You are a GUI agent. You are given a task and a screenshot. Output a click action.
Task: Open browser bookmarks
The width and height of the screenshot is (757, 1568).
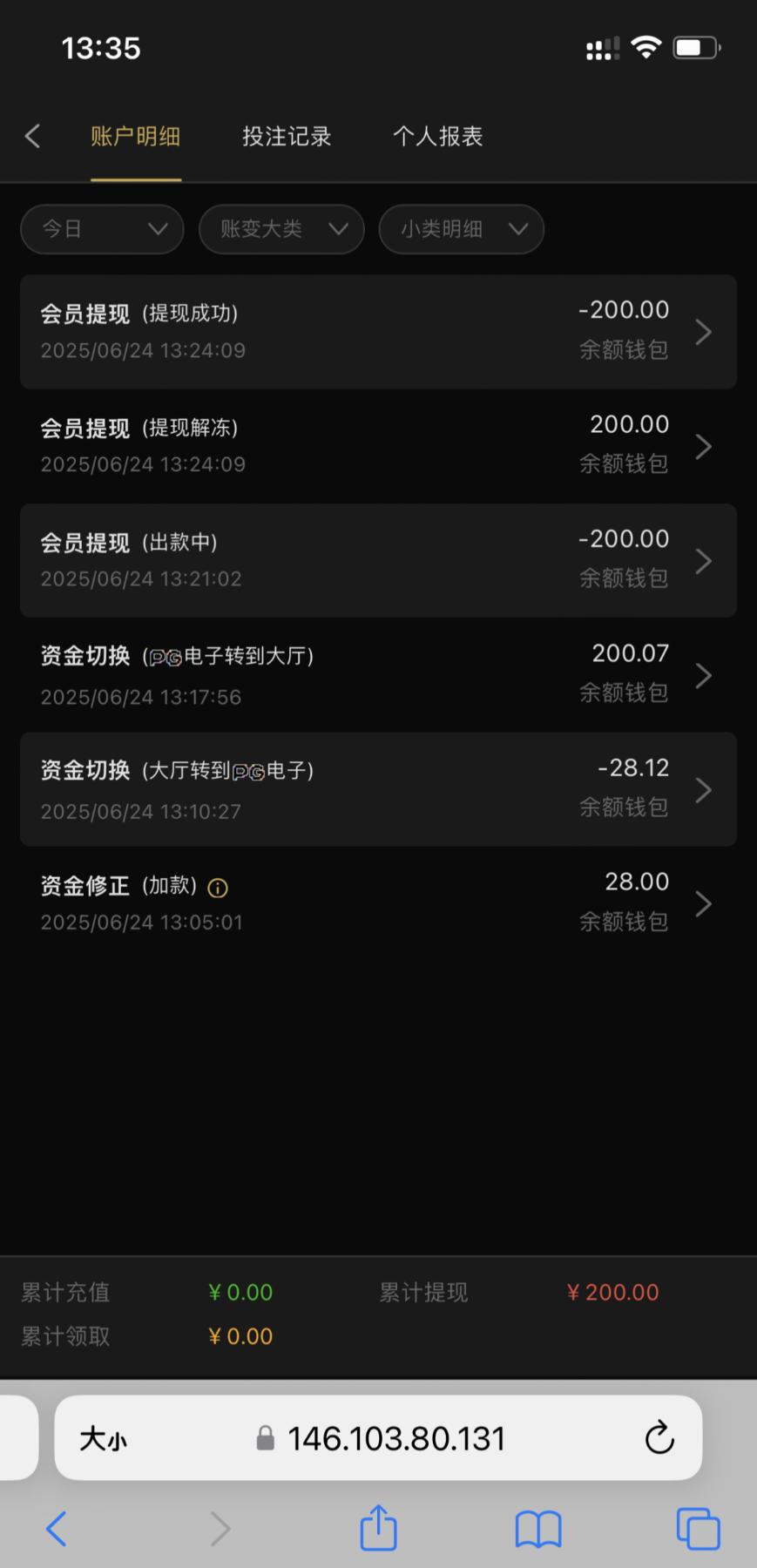click(538, 1529)
